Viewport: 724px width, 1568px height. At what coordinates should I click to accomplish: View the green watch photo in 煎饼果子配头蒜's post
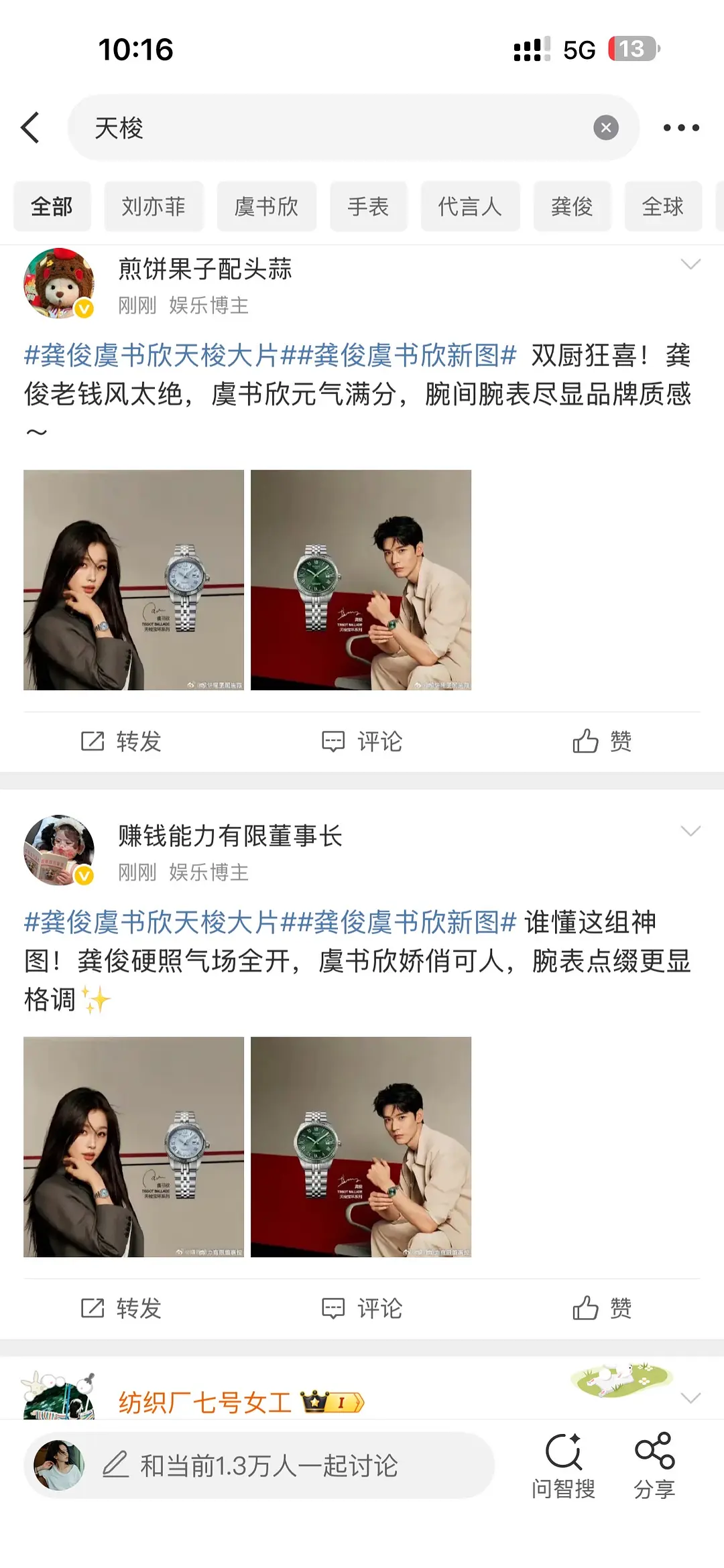tap(361, 580)
